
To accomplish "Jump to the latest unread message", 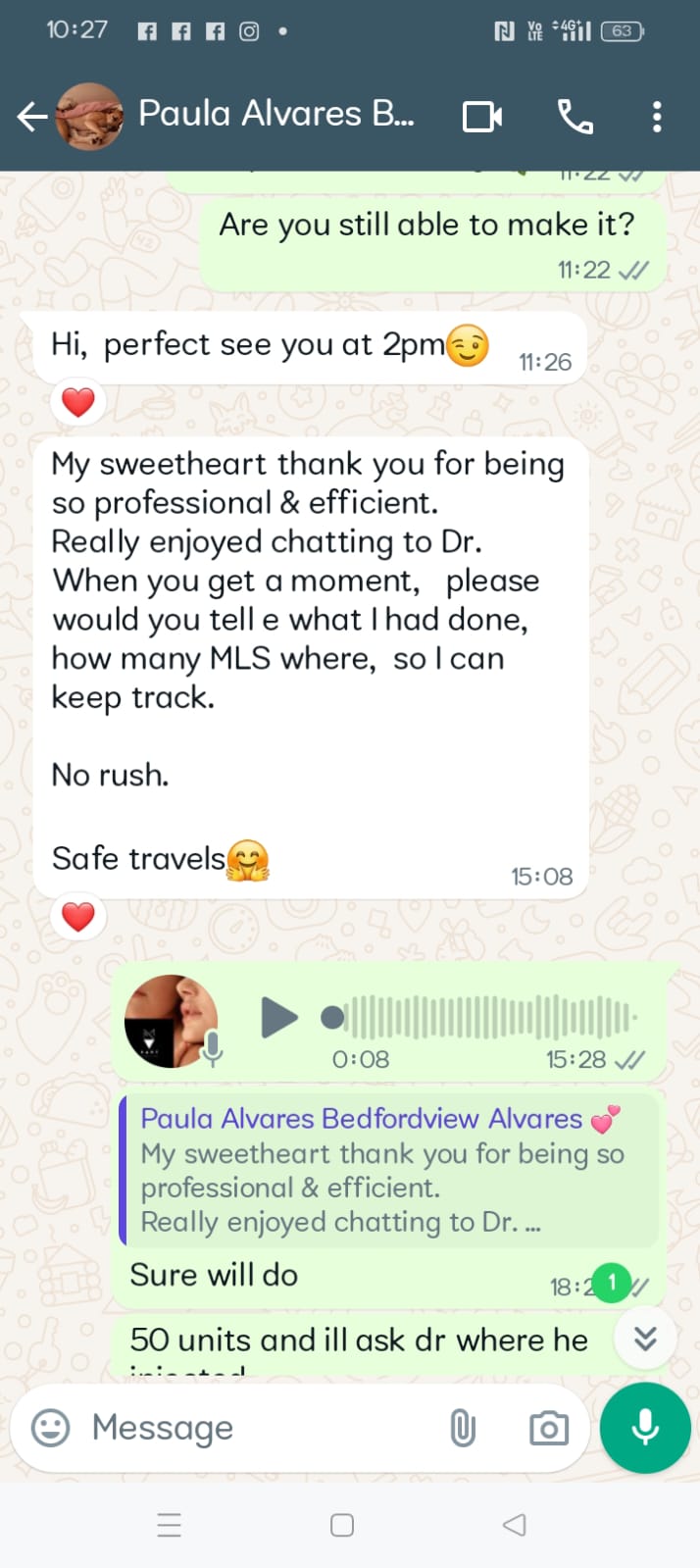I will click(644, 1339).
